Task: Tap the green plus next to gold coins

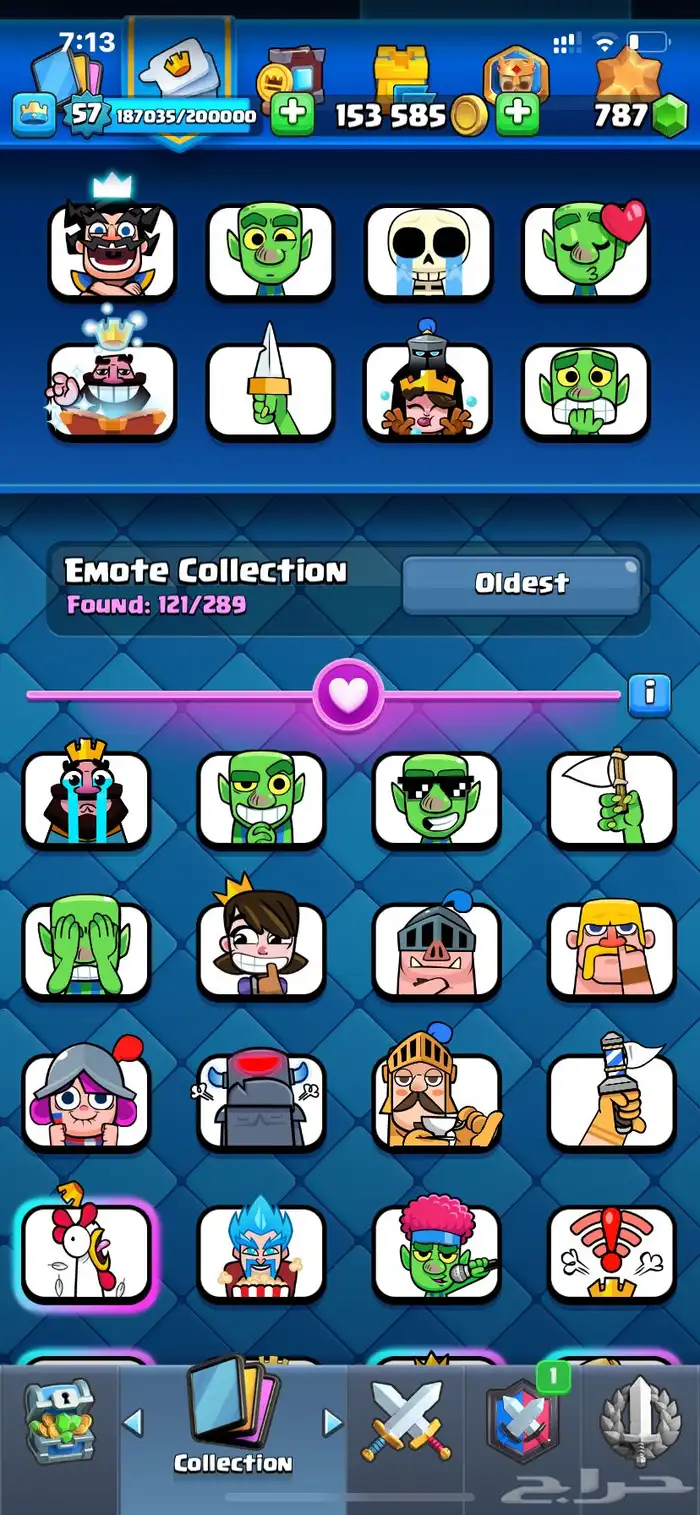Action: click(x=517, y=114)
